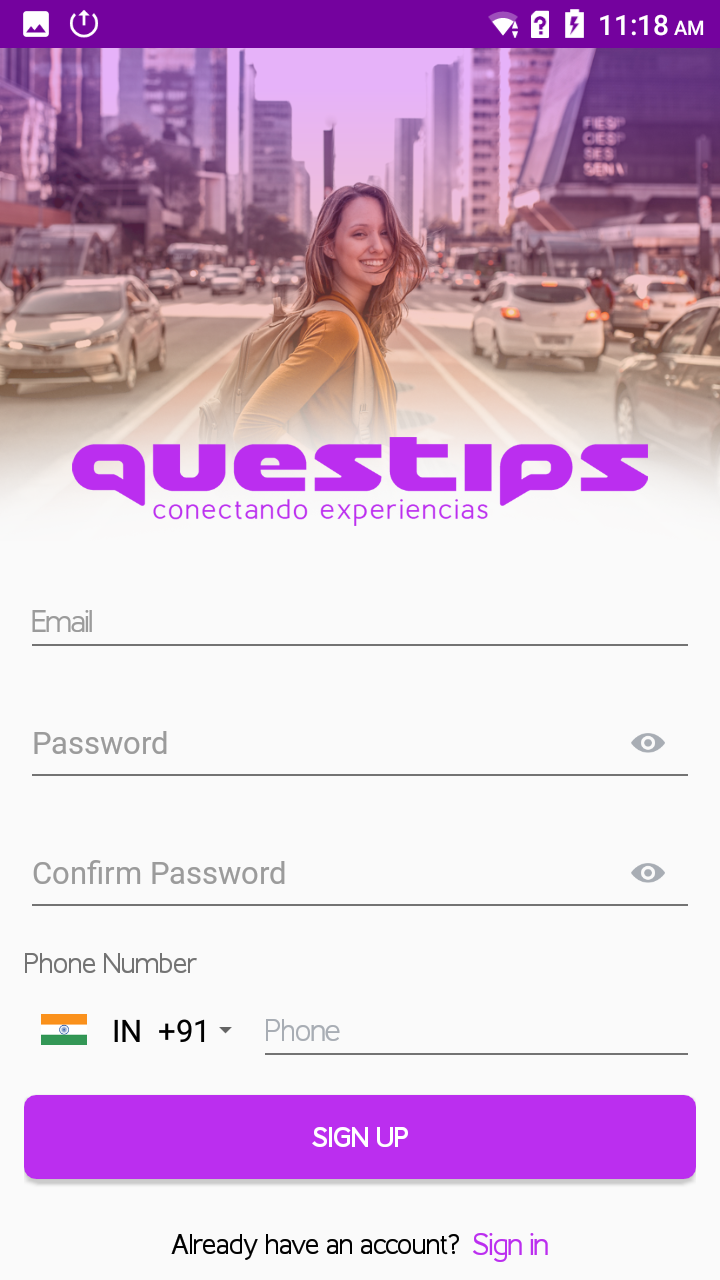Image resolution: width=720 pixels, height=1280 pixels.
Task: Select the Confirm Password field
Action: (320, 873)
